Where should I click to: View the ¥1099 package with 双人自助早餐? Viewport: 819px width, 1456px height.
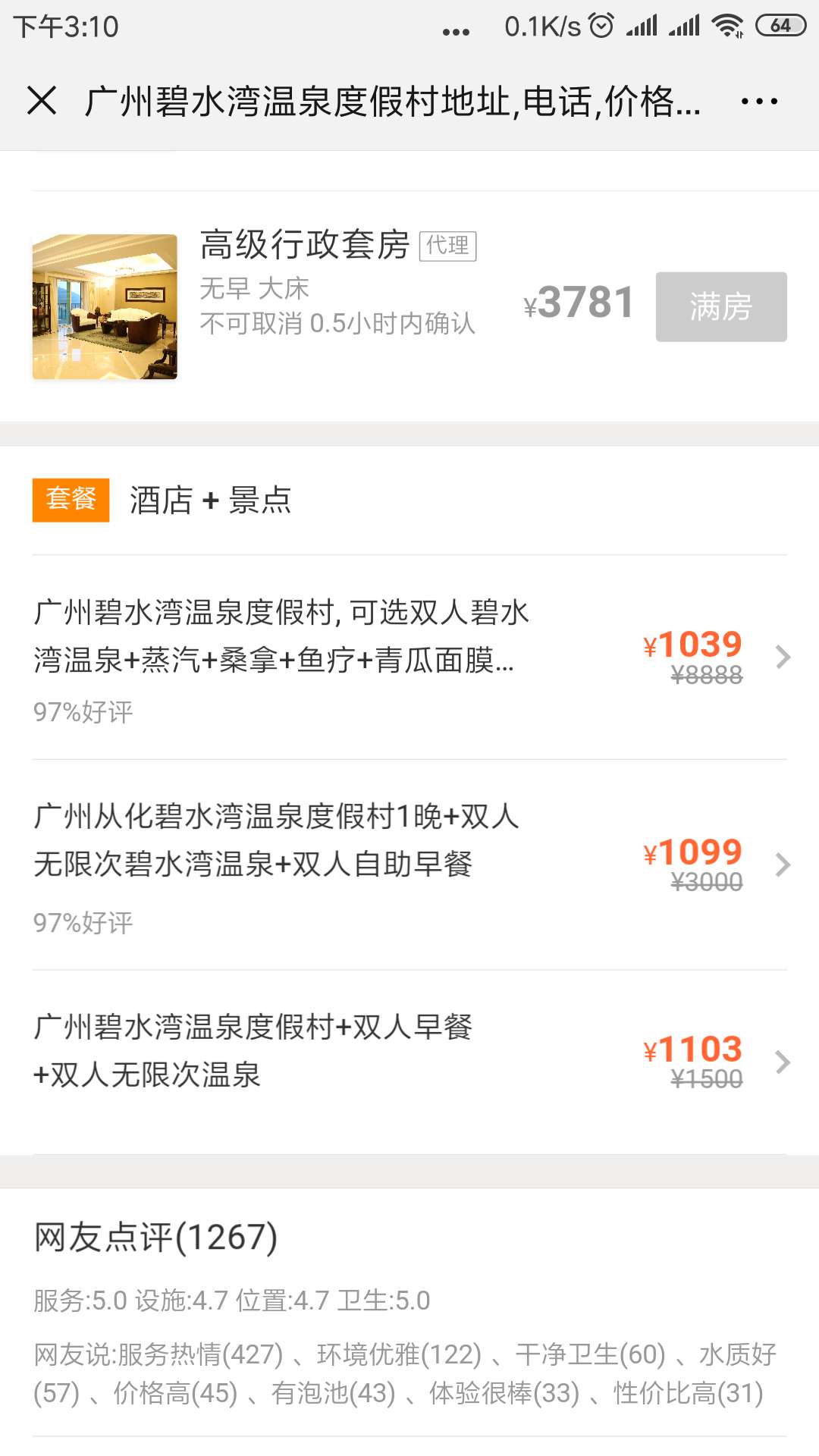[x=409, y=864]
